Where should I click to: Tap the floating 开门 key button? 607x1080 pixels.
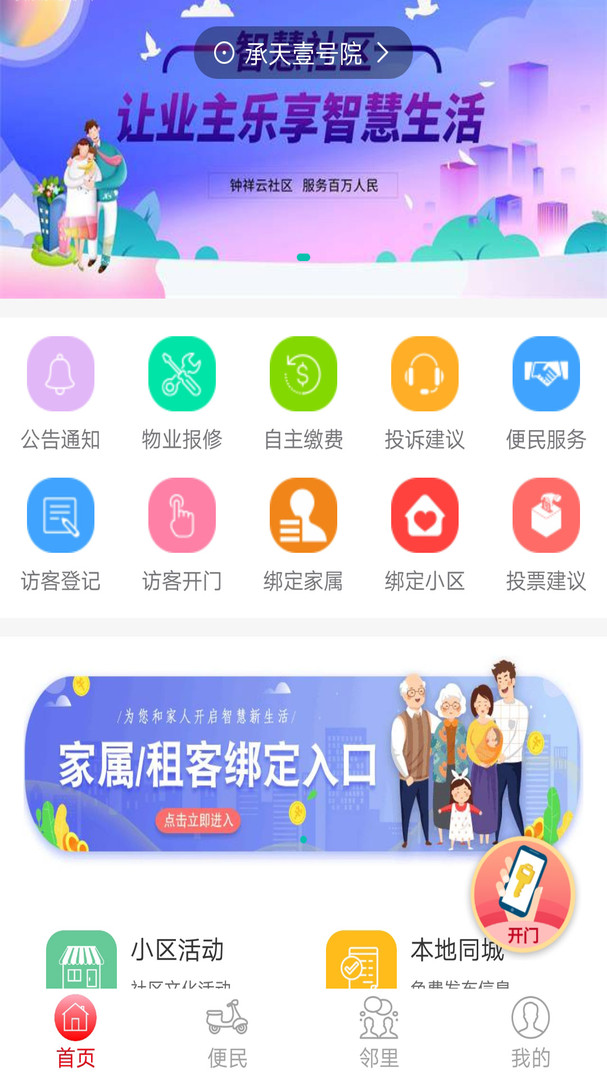tap(524, 894)
